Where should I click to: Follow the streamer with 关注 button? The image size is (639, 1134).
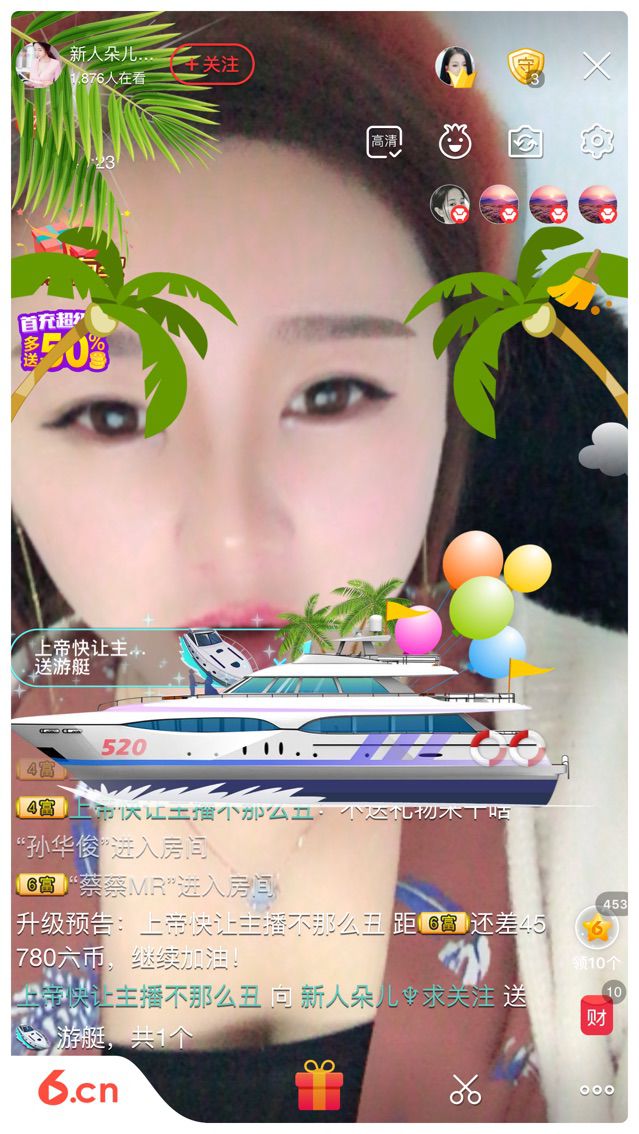212,64
